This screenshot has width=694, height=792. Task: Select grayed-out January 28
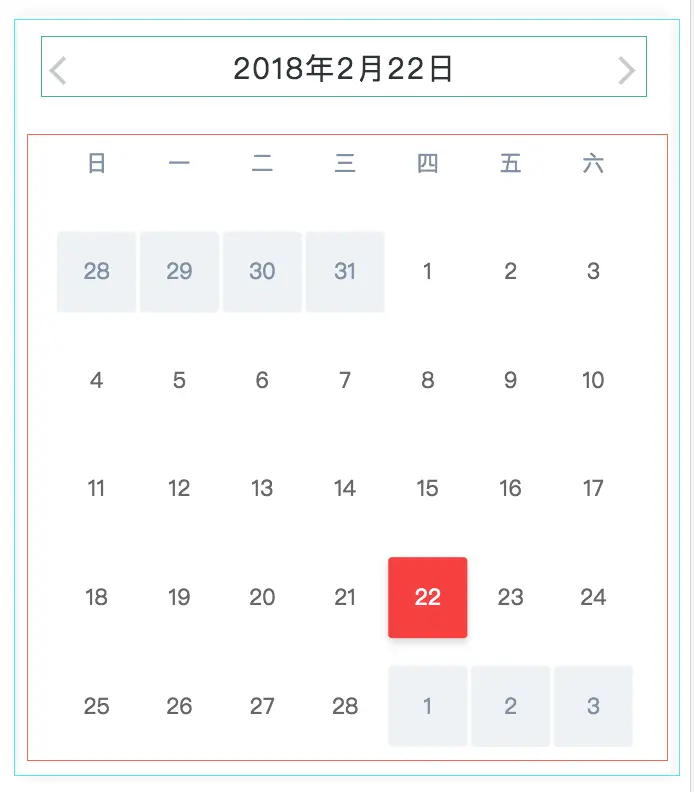tap(96, 271)
